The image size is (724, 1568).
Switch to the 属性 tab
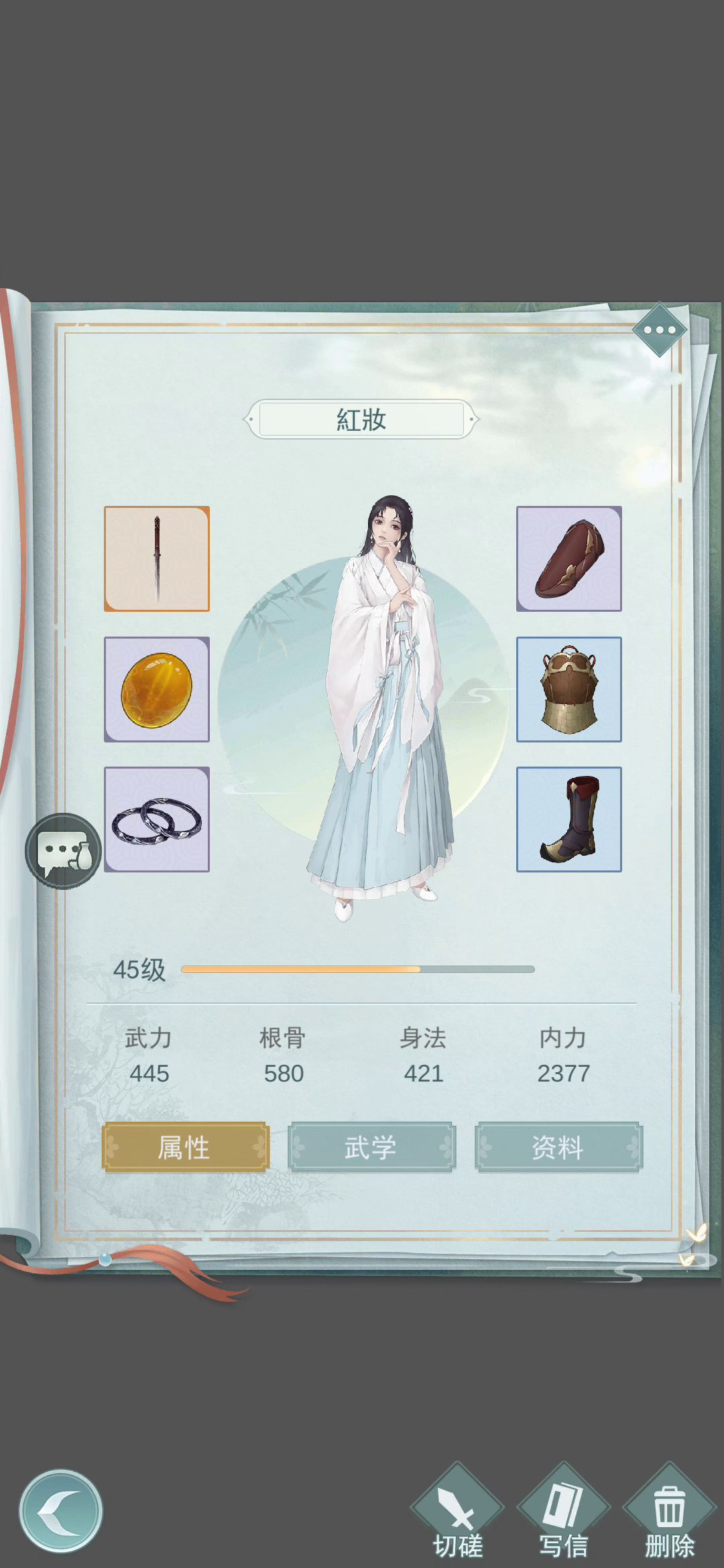pos(185,1147)
